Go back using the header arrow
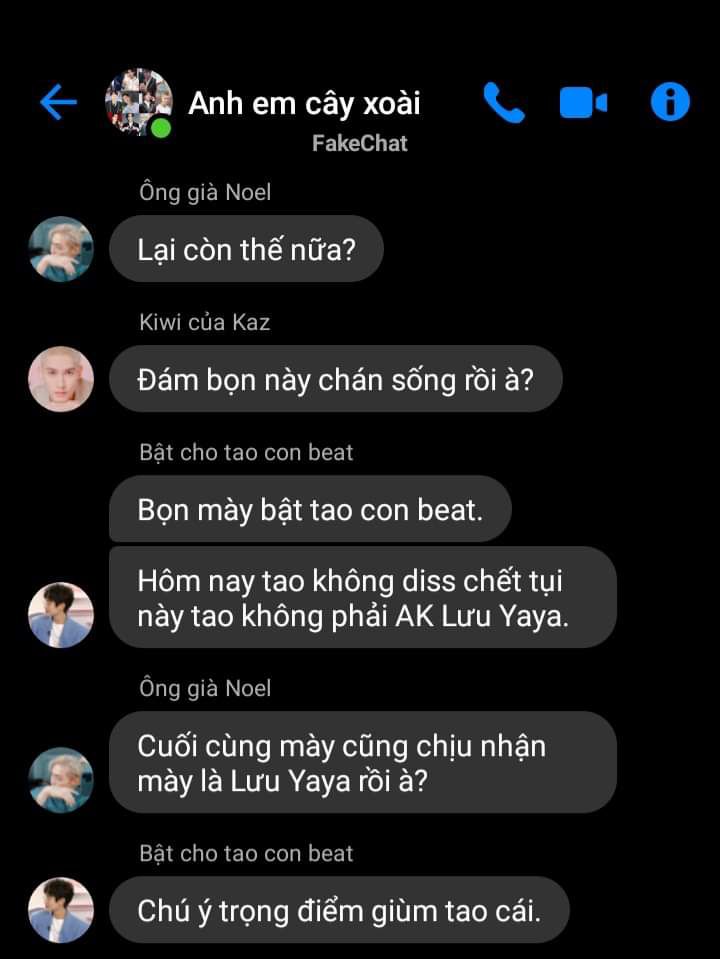This screenshot has width=720, height=959. [58, 102]
